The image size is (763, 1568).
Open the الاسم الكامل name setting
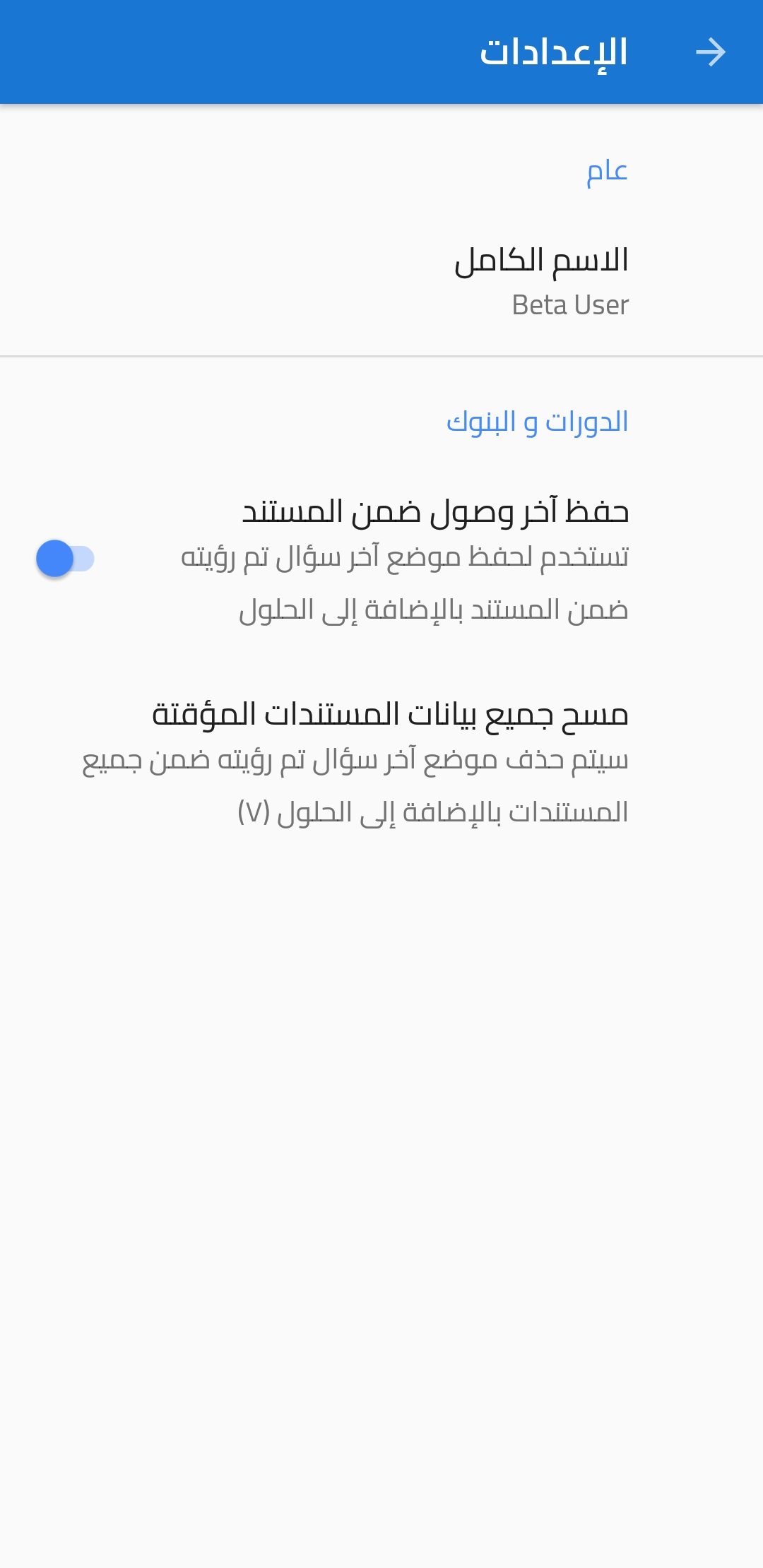tap(544, 261)
